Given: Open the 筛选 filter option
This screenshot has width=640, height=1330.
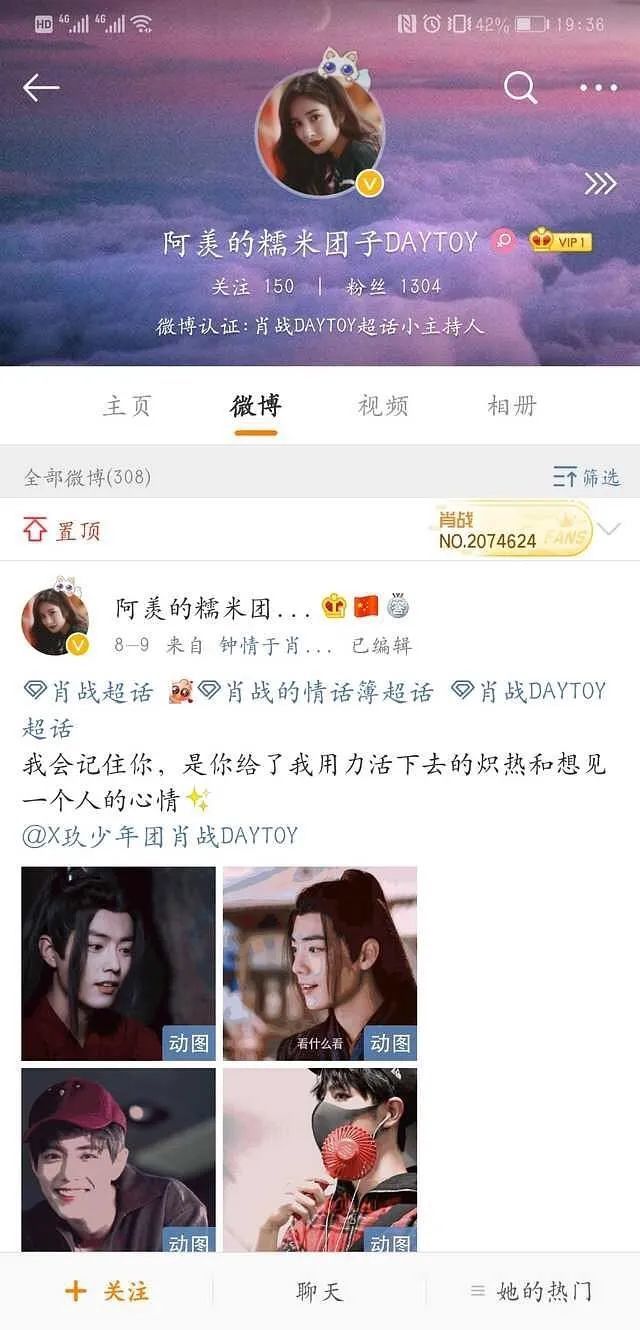Looking at the screenshot, I should point(587,477).
